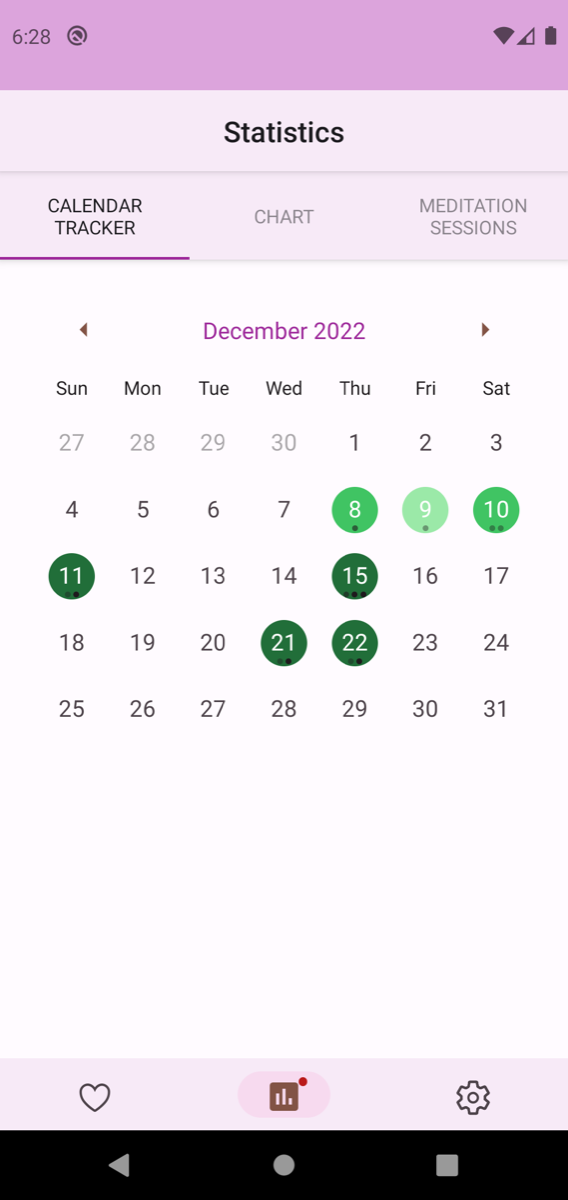Open December 10 entries
The height and width of the screenshot is (1200, 568).
pyautogui.click(x=496, y=510)
